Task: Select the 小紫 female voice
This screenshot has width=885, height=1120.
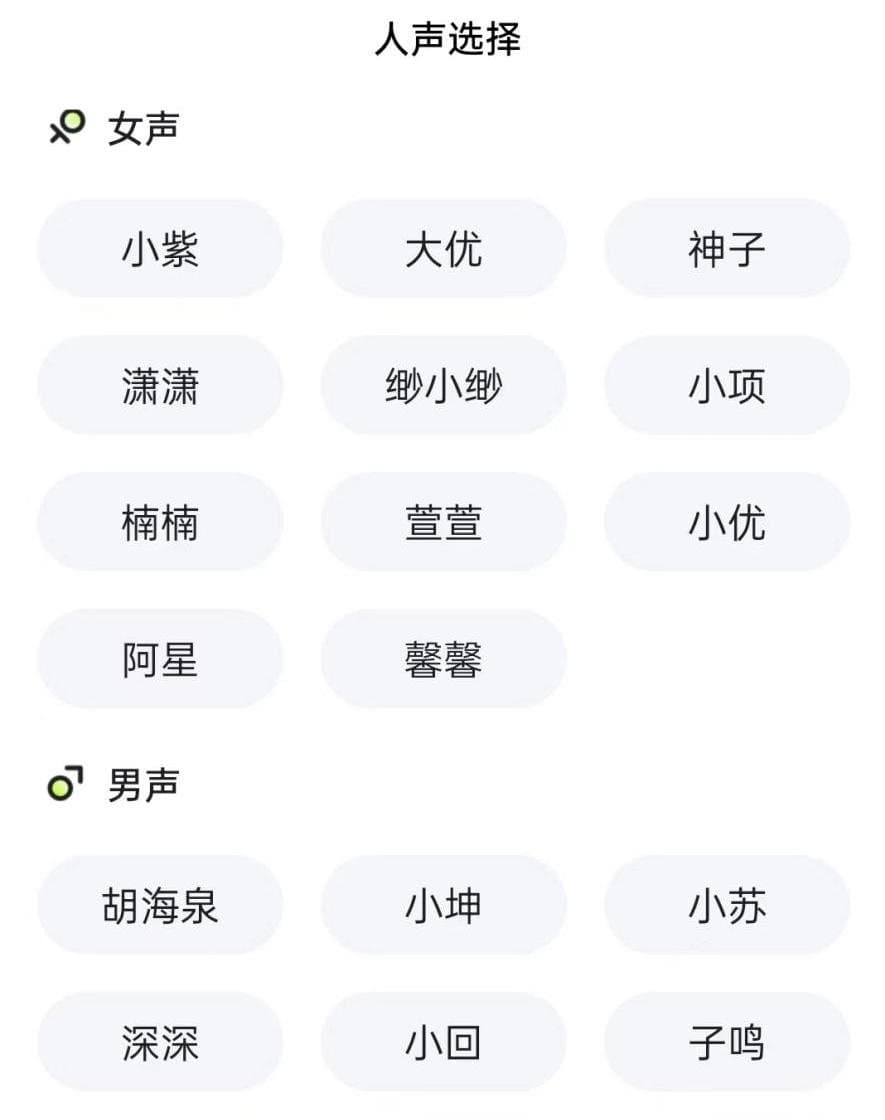Action: (x=159, y=248)
